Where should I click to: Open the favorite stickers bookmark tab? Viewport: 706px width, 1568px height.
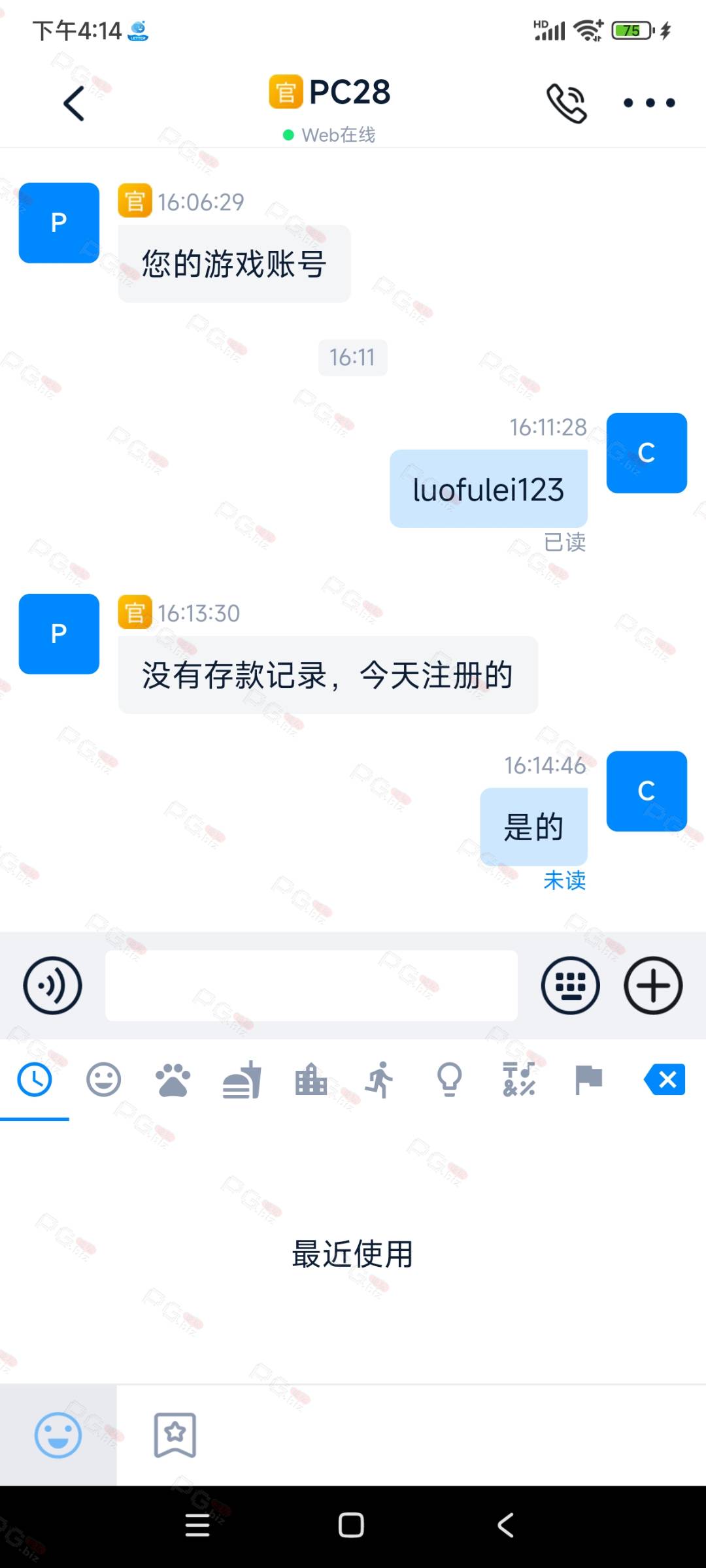175,1435
